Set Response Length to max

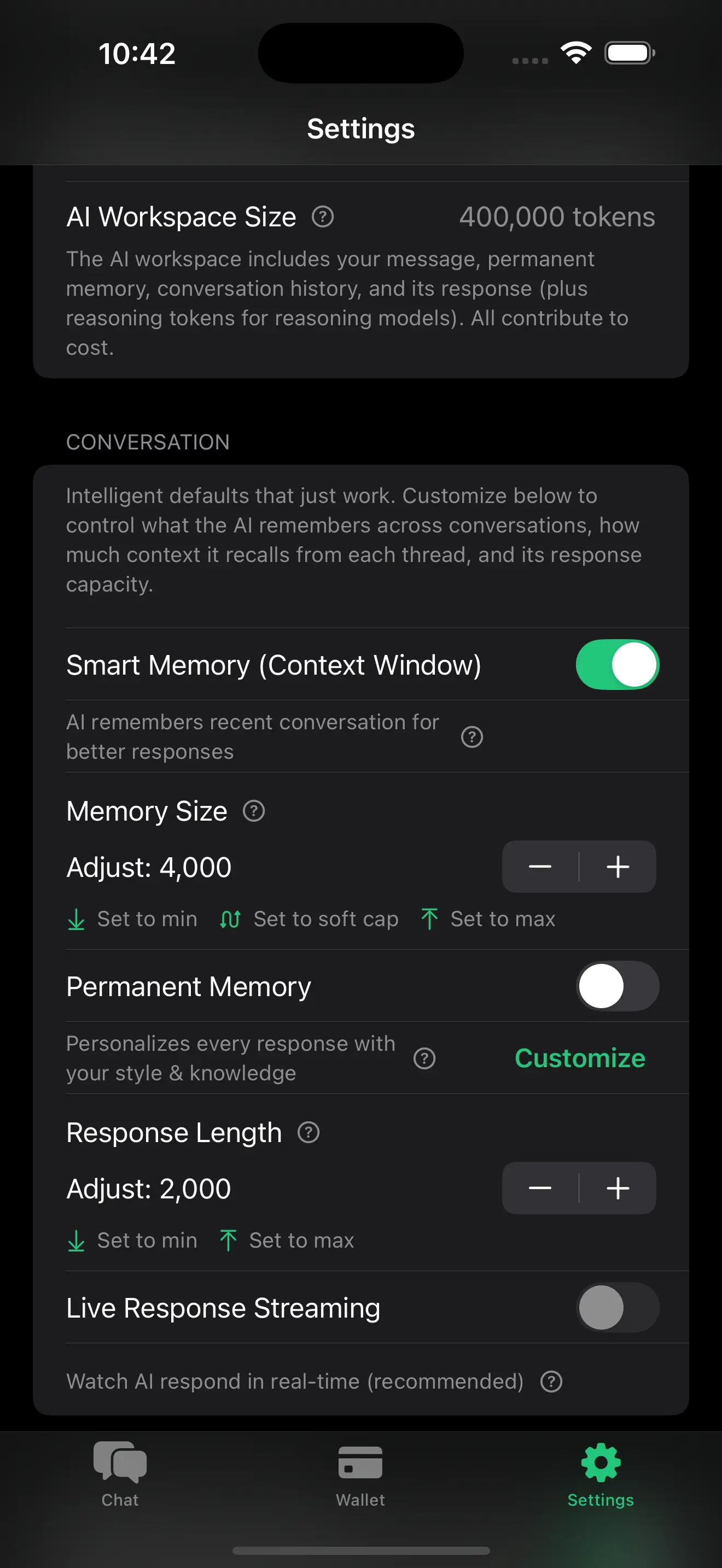287,1241
